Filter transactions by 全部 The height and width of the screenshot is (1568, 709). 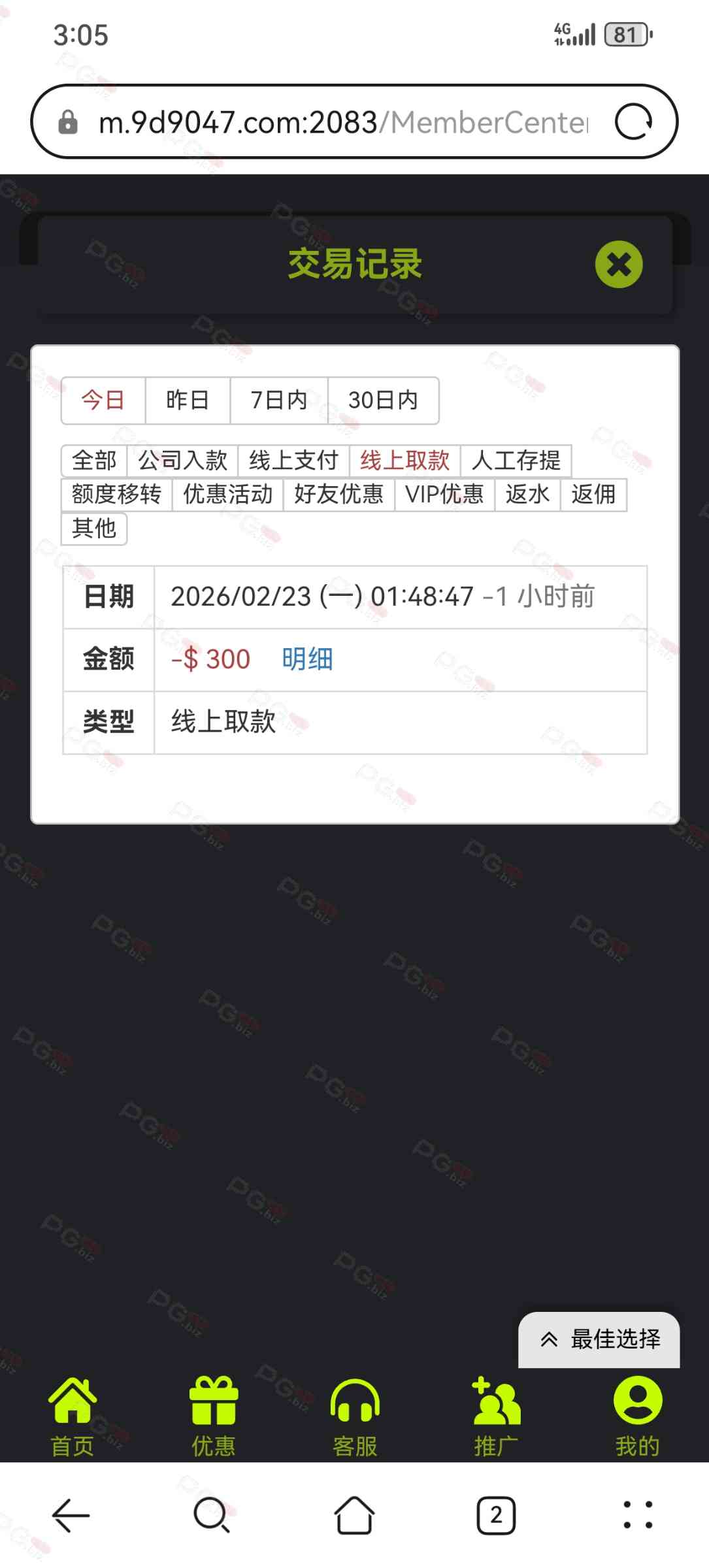94,461
